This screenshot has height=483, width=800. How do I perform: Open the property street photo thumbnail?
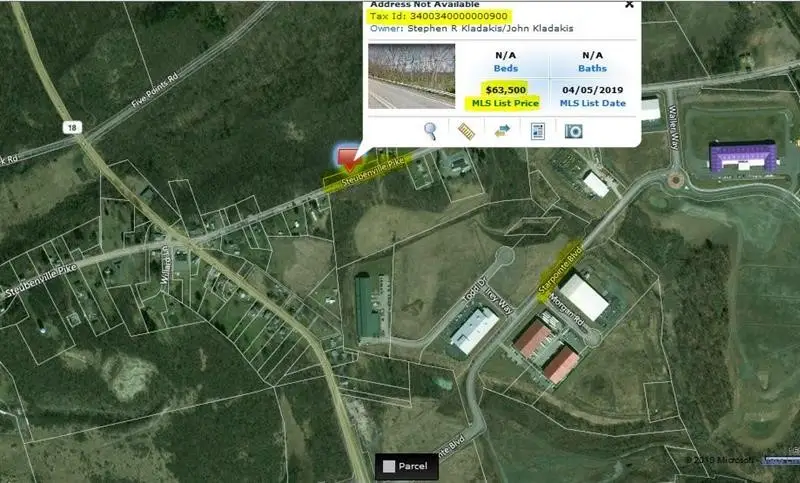[x=411, y=75]
